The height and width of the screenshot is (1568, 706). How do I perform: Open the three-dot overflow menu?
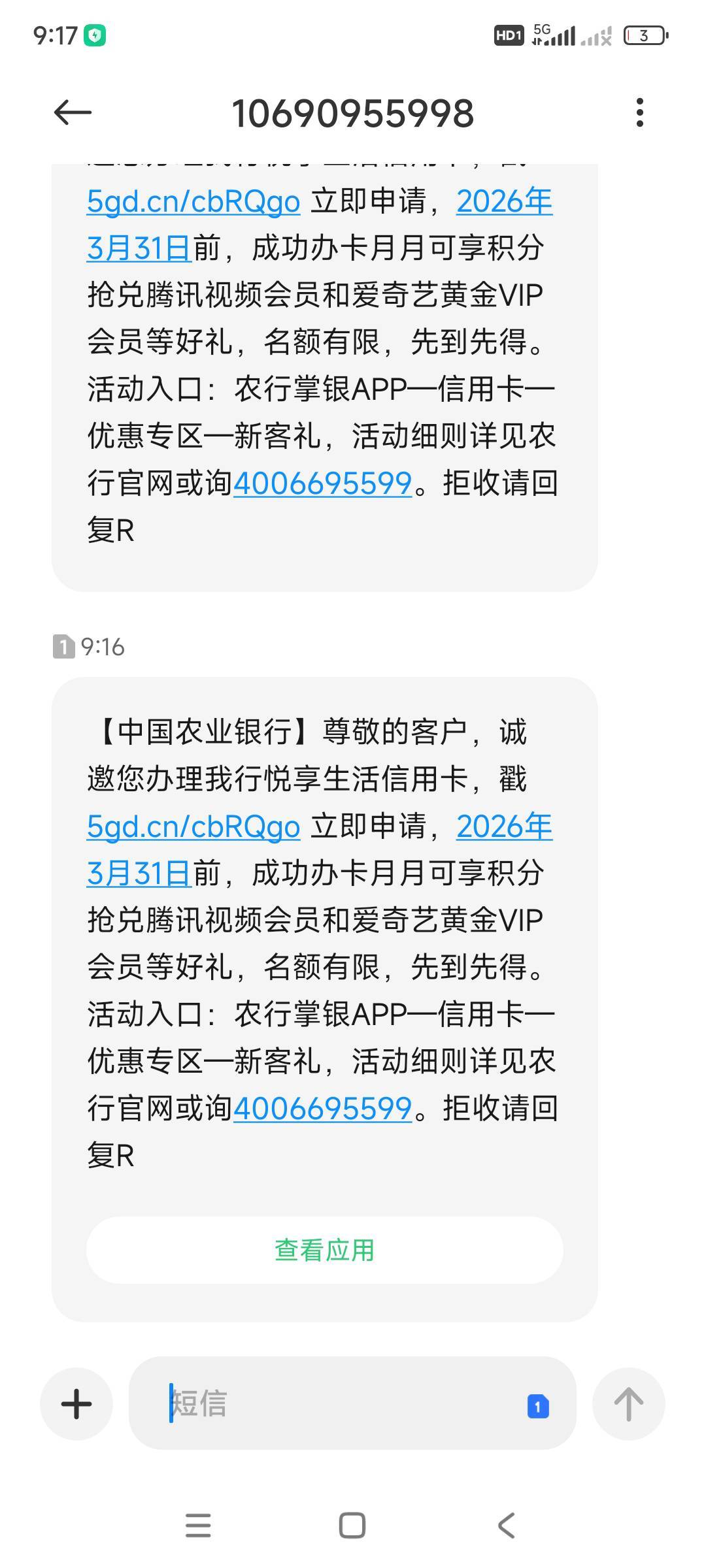coord(640,113)
